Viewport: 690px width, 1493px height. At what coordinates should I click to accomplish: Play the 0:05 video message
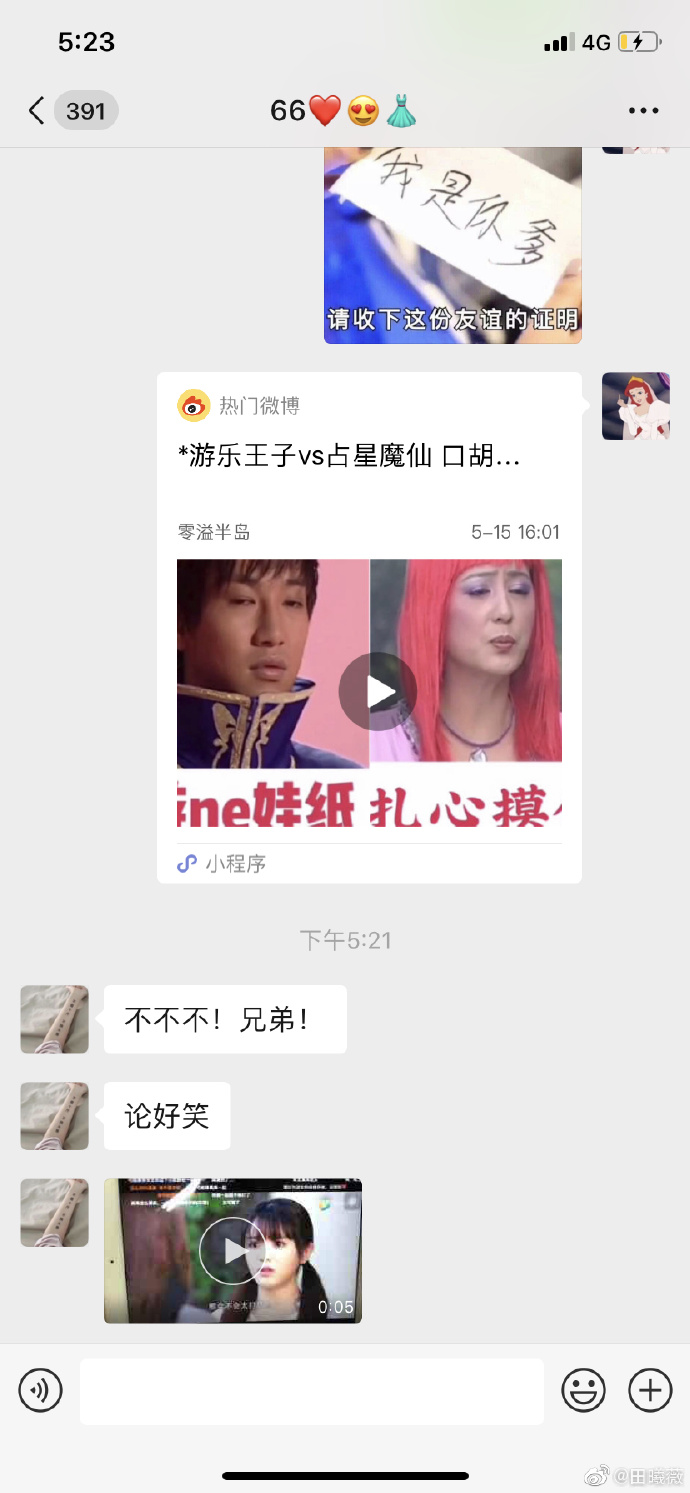[x=233, y=1250]
